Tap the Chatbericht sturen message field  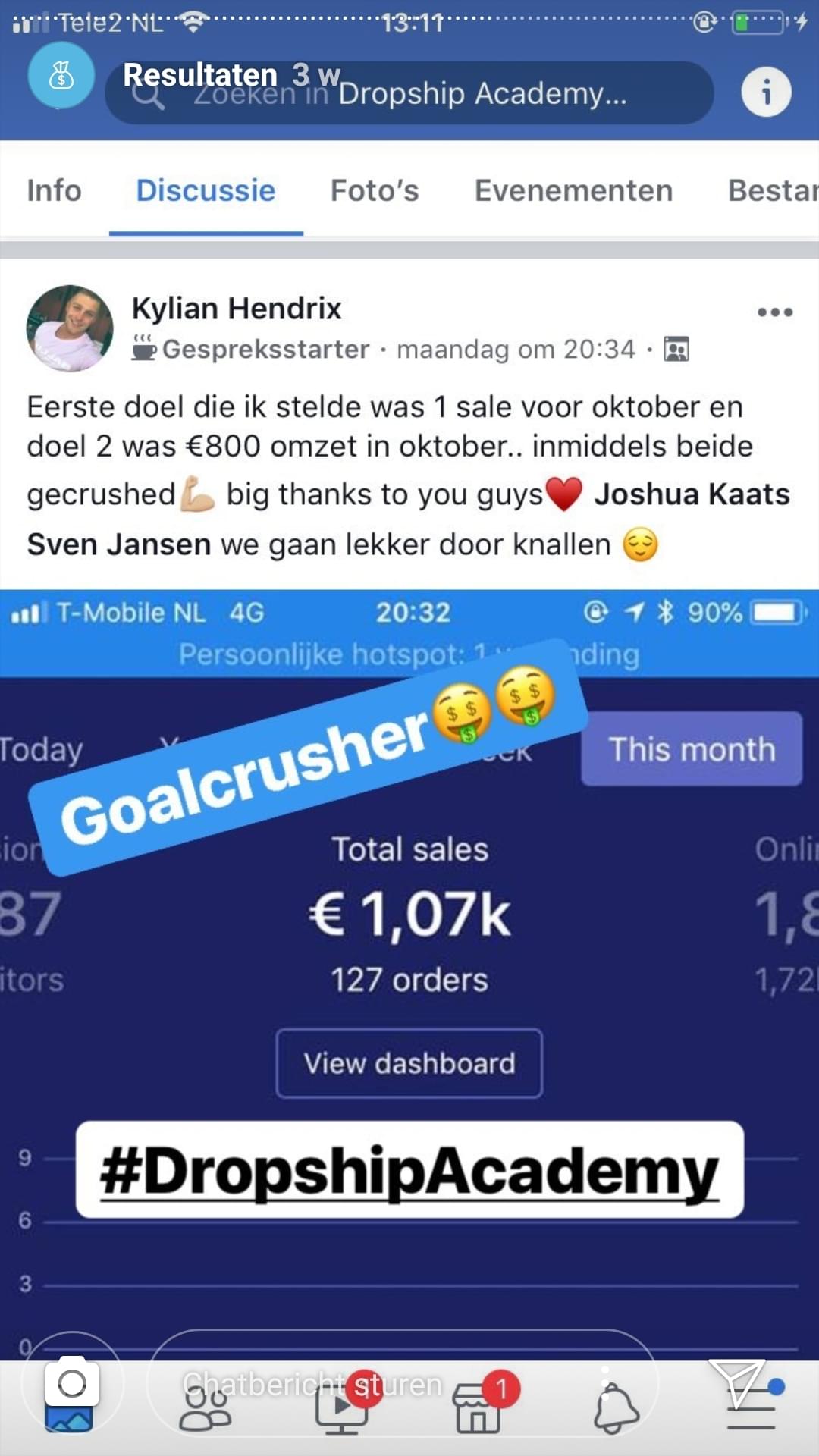point(402,1383)
